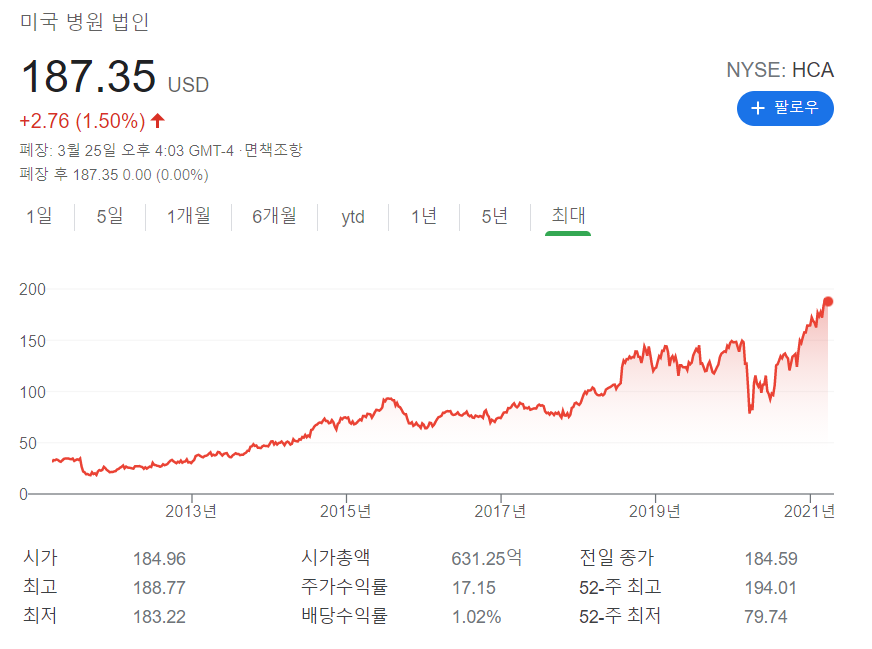The image size is (872, 649).
Task: Select the ytd chart range
Action: point(353,216)
